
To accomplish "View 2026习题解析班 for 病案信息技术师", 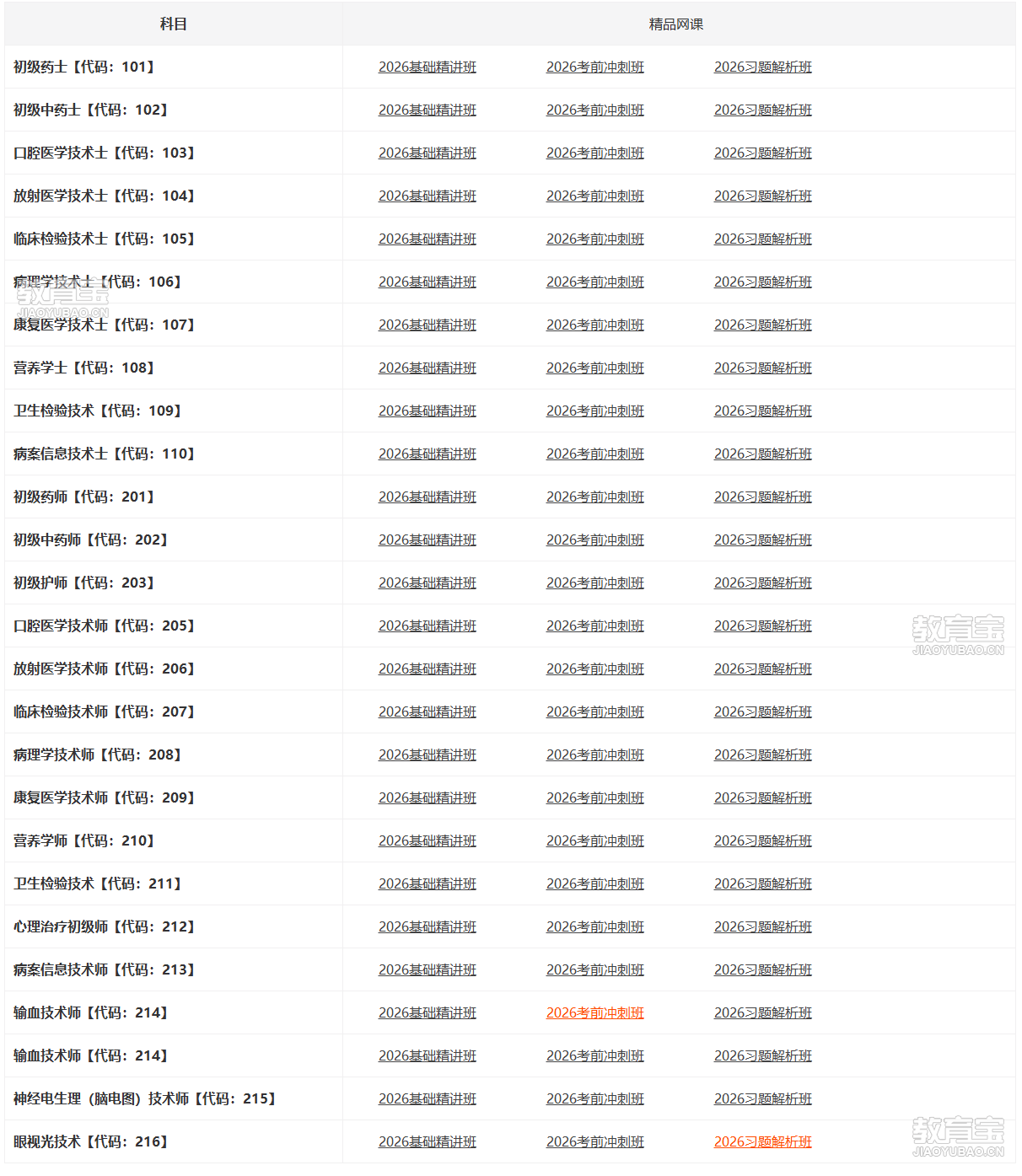I will tap(762, 970).
